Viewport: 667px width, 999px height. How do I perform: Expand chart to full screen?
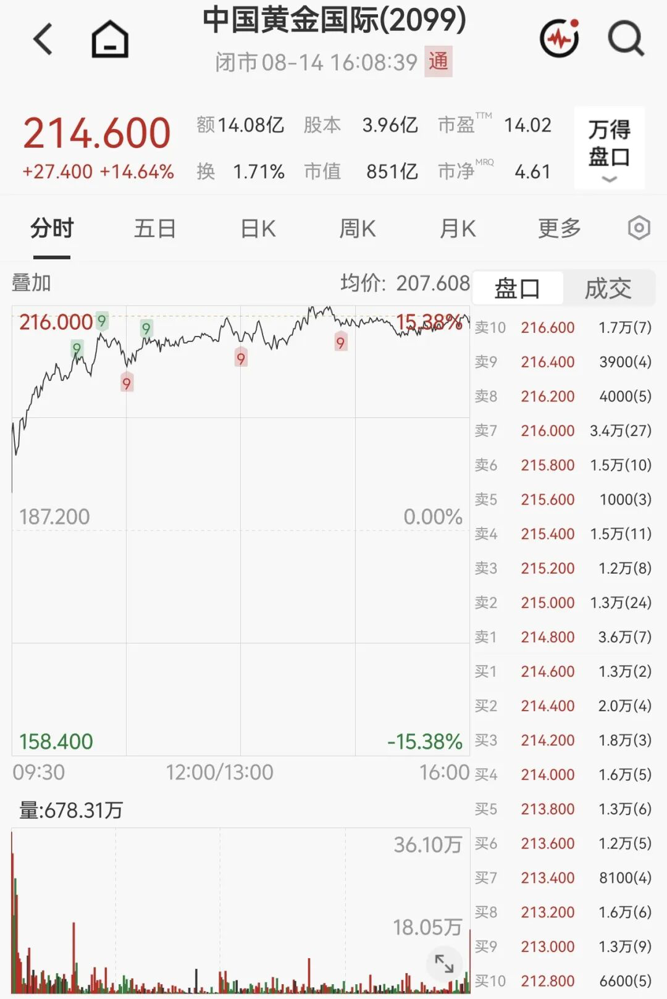(444, 964)
